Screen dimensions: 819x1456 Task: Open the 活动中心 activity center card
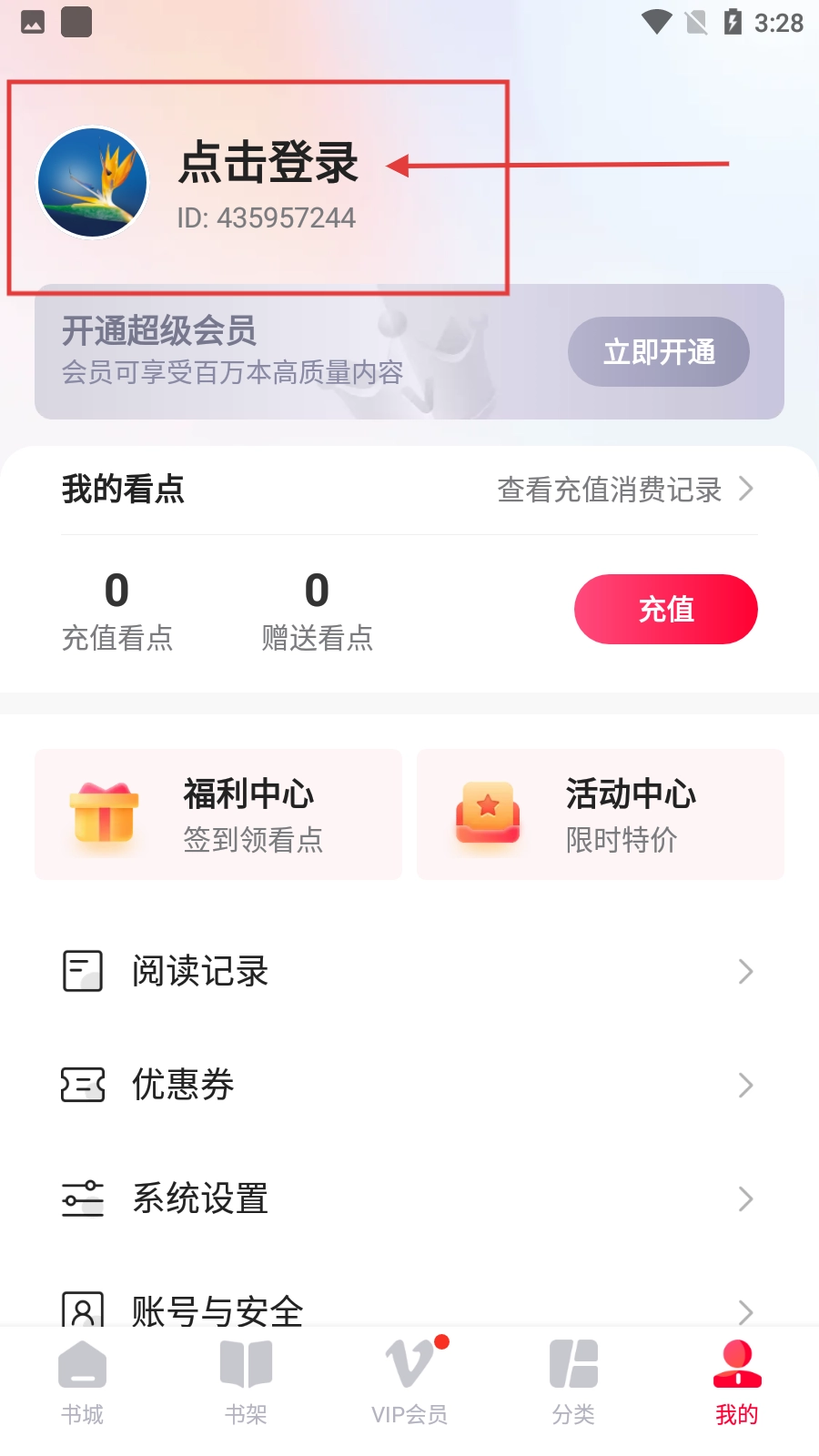pos(601,814)
